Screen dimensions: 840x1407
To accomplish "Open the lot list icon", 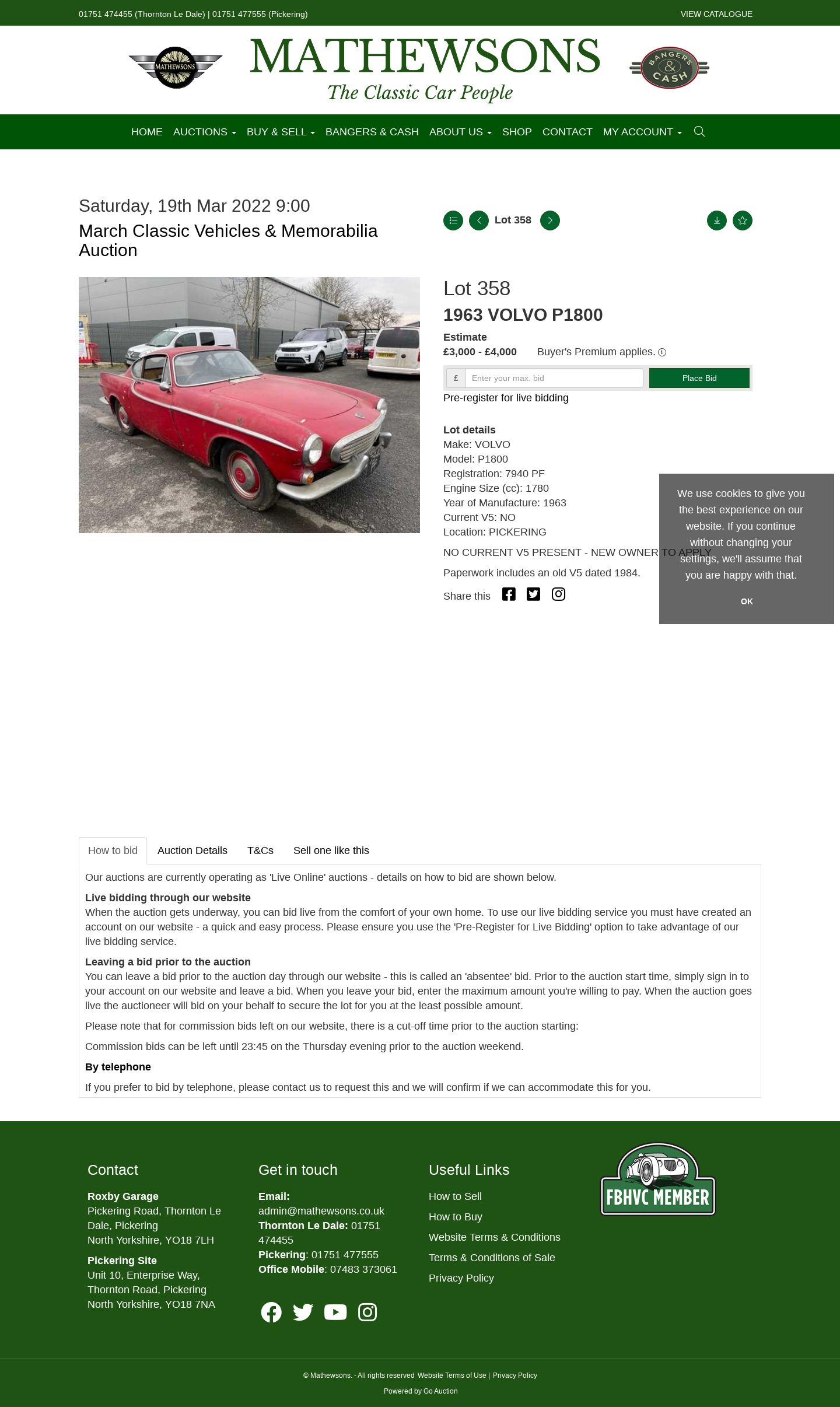I will [x=453, y=220].
